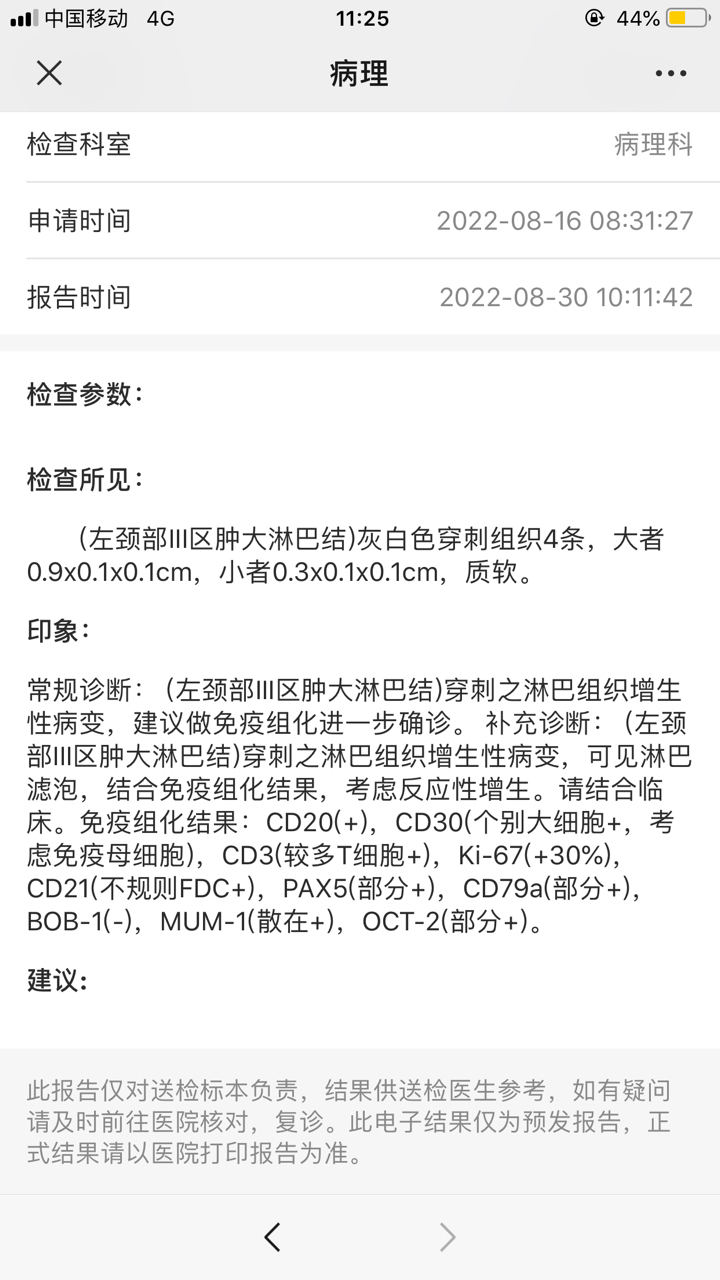Open the three-dot more options menu
This screenshot has height=1280, width=720.
[671, 74]
